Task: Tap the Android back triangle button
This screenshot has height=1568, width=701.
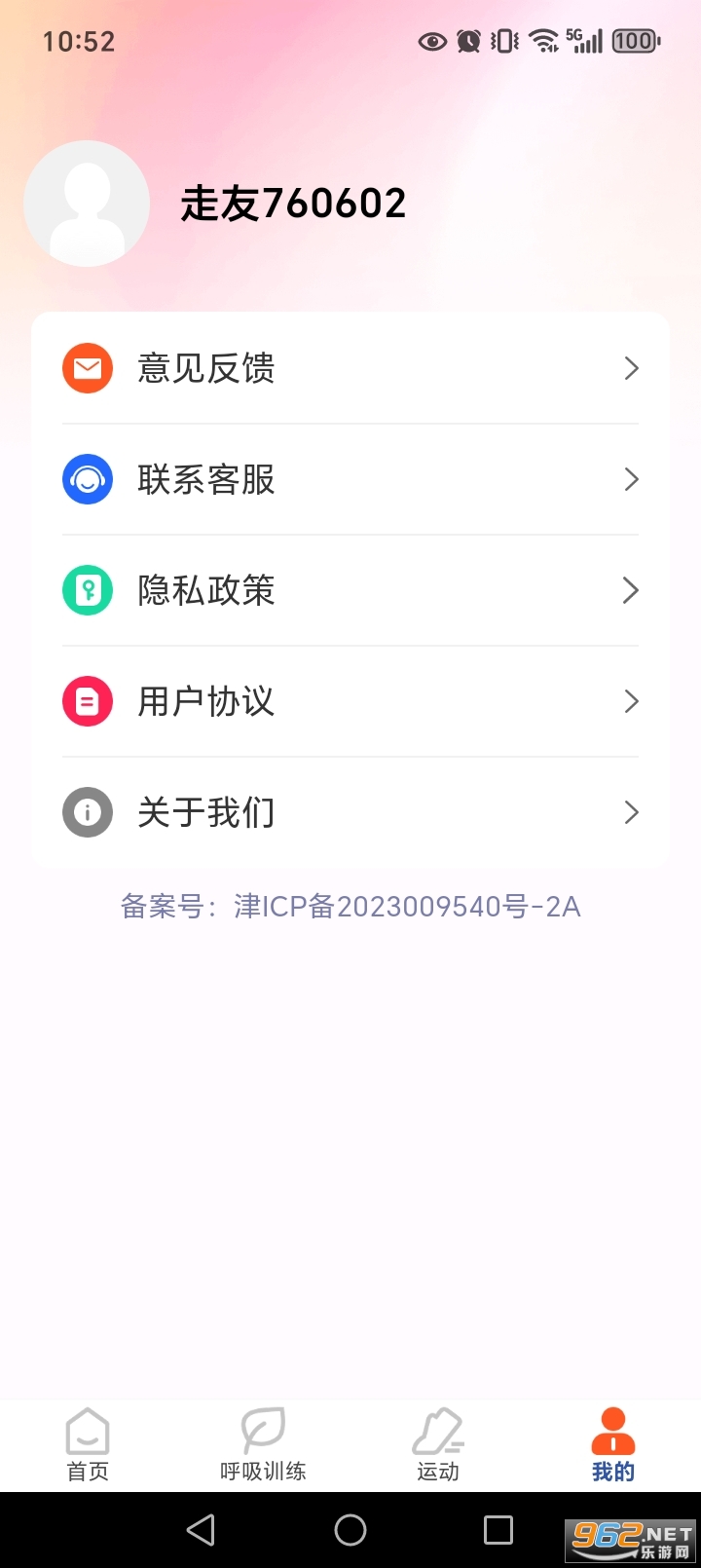Action: (x=201, y=1529)
